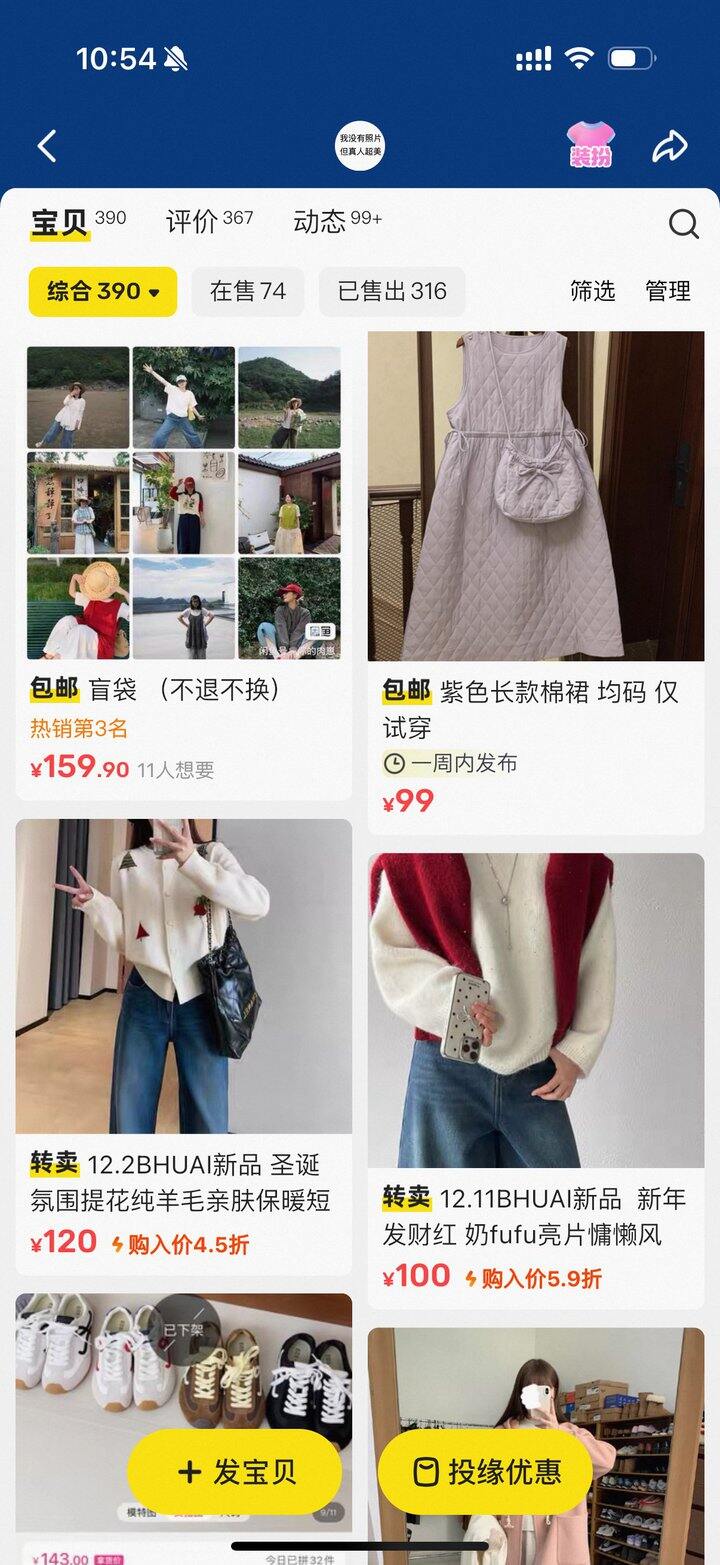Tap 发宝贝 to post an item

click(x=235, y=1472)
